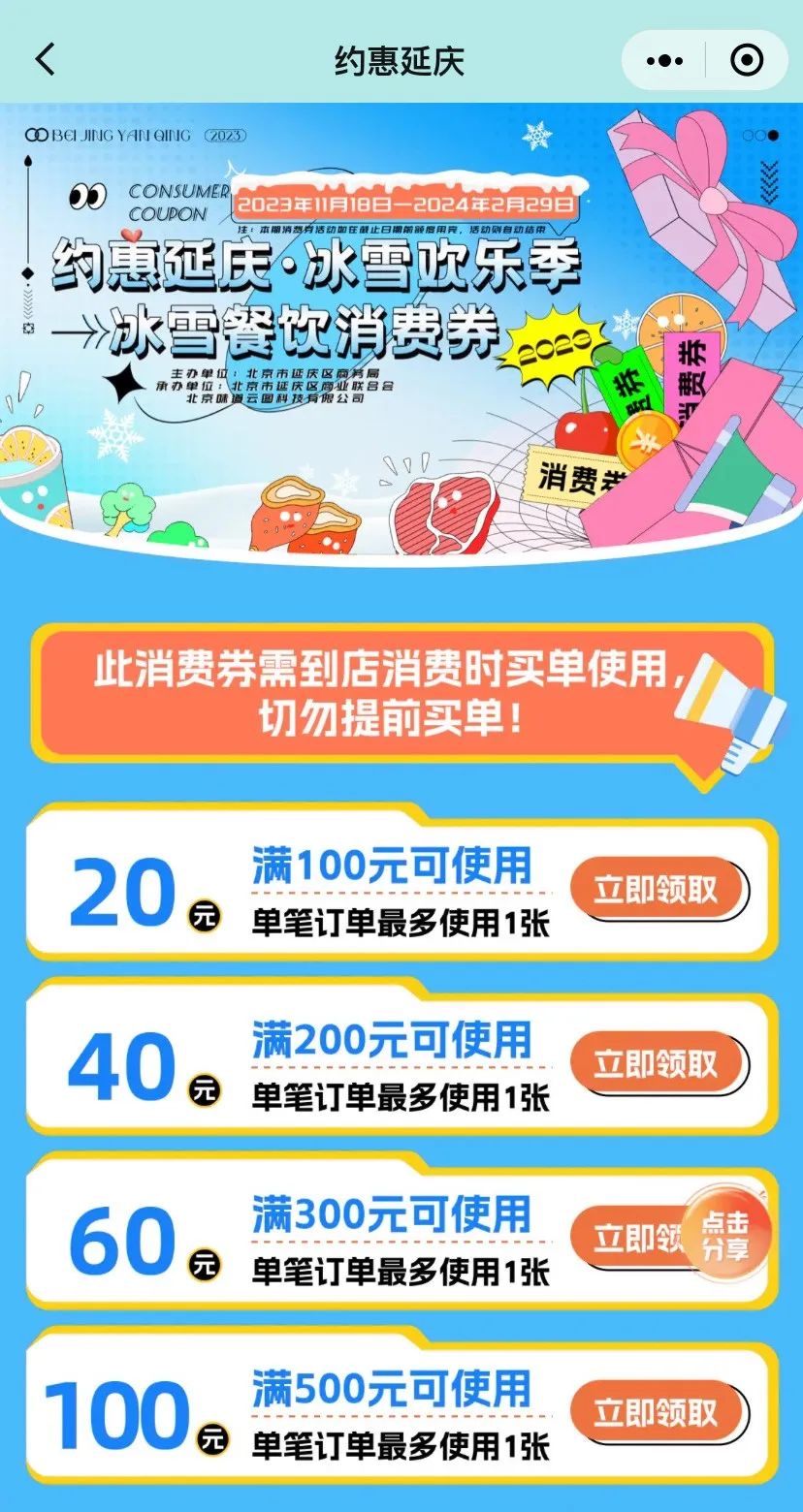The height and width of the screenshot is (1512, 803).
Task: Claim the 100元 coupon (满500元)
Action: 657,1412
